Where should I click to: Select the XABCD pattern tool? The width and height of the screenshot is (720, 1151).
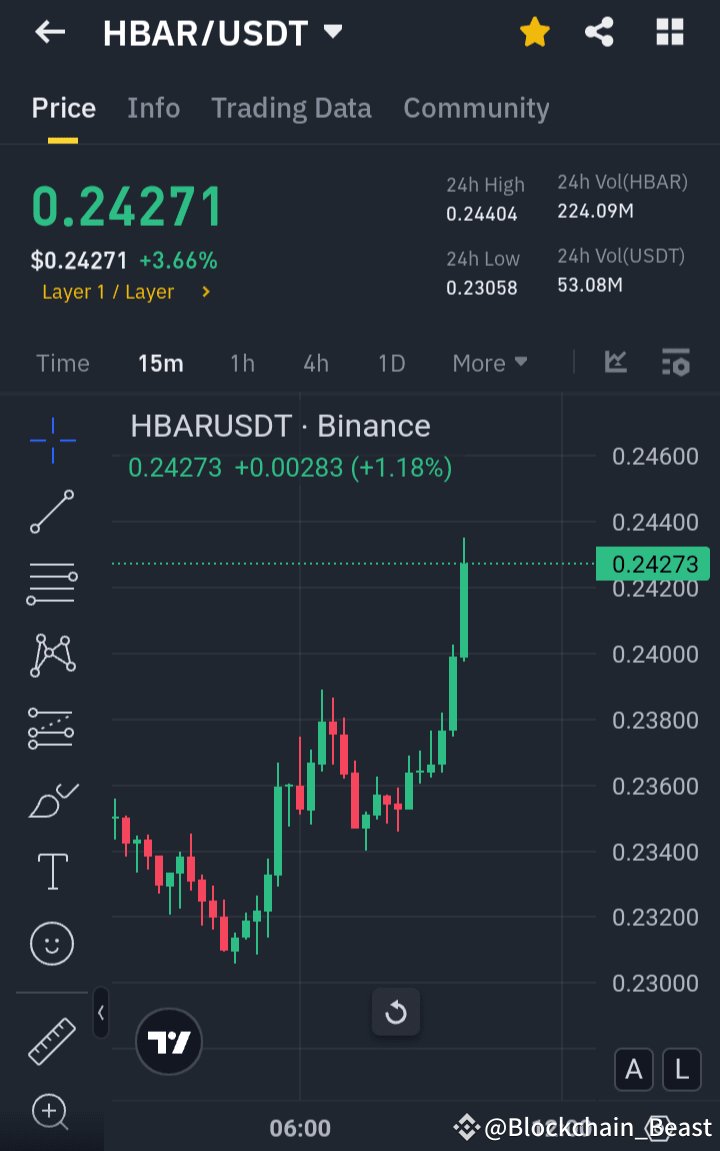tap(51, 655)
